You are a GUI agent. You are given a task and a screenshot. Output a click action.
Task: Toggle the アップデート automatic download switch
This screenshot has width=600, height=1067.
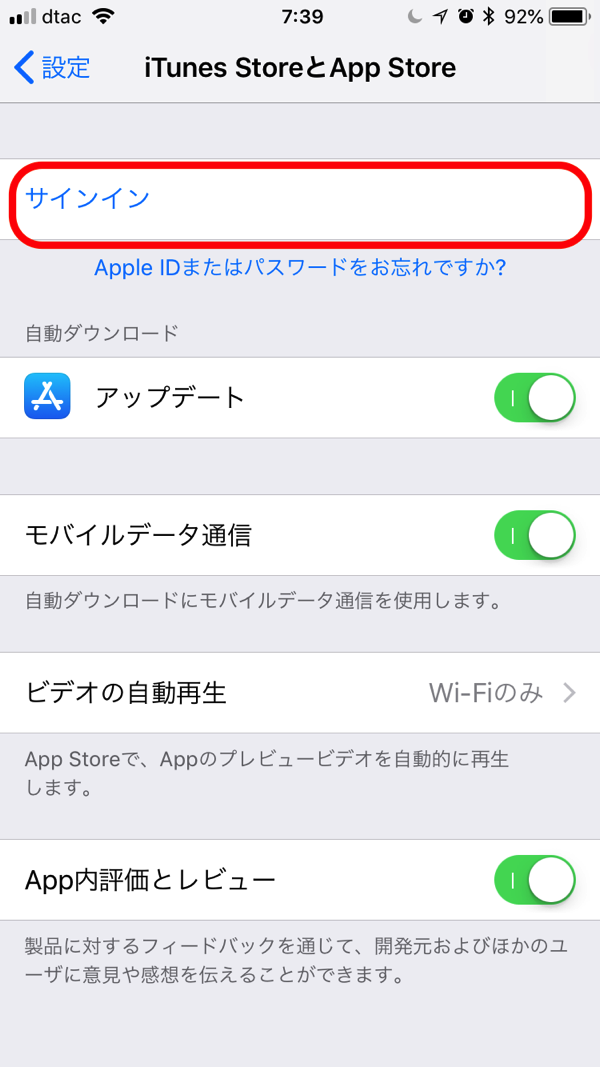(534, 398)
